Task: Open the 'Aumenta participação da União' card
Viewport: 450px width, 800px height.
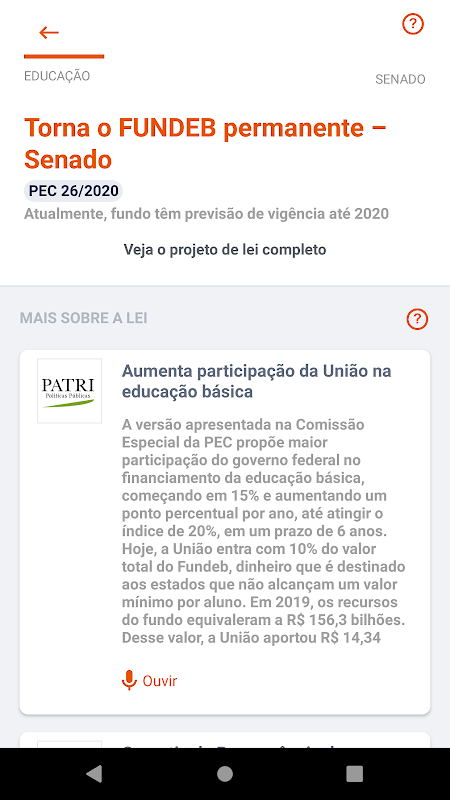Action: point(224,532)
